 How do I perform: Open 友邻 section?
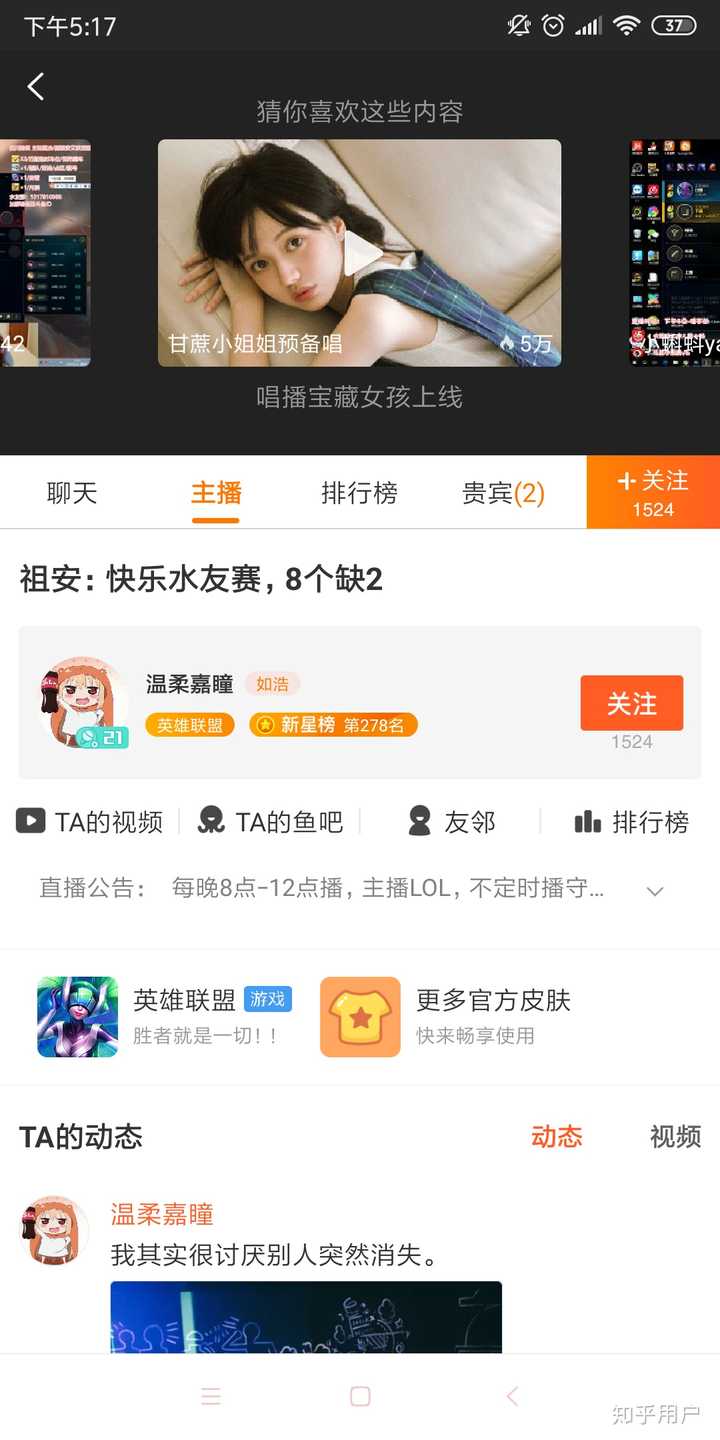(451, 822)
